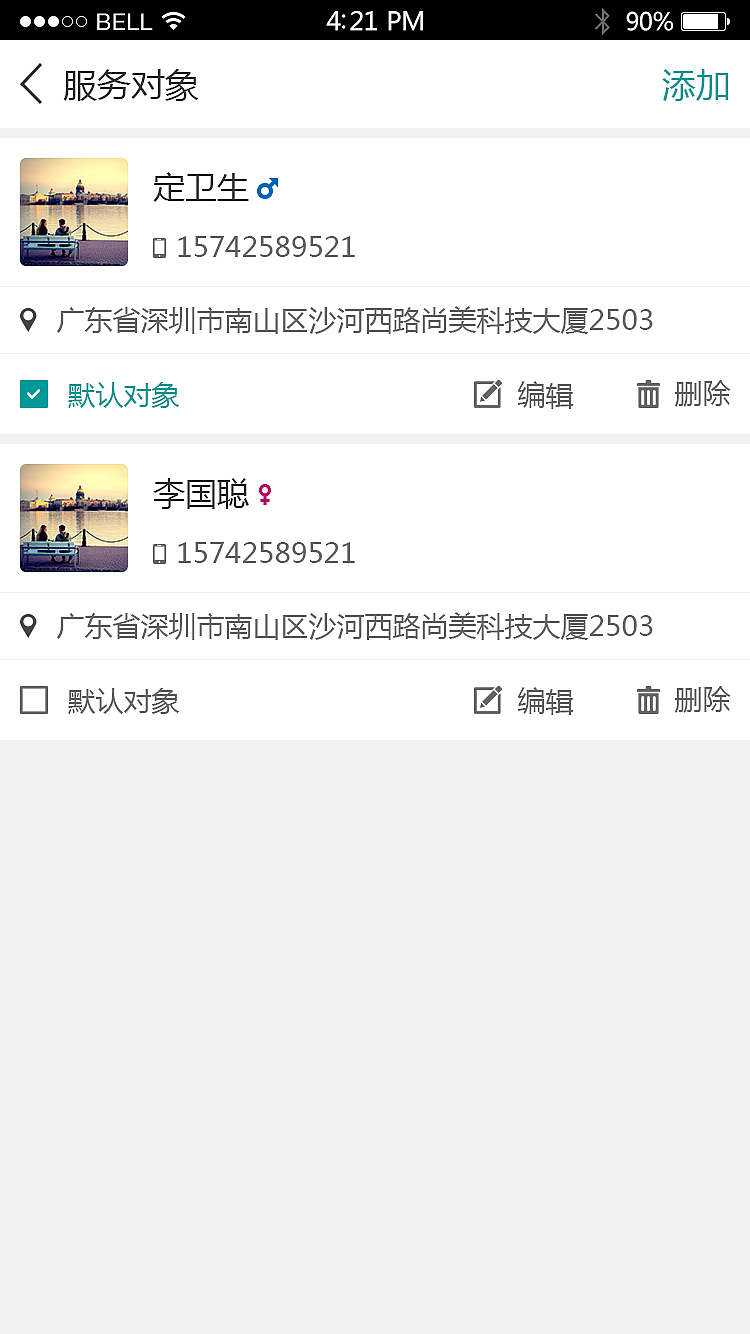Click the location pin for 李国聪's address
Viewport: 750px width, 1334px height.
[29, 626]
